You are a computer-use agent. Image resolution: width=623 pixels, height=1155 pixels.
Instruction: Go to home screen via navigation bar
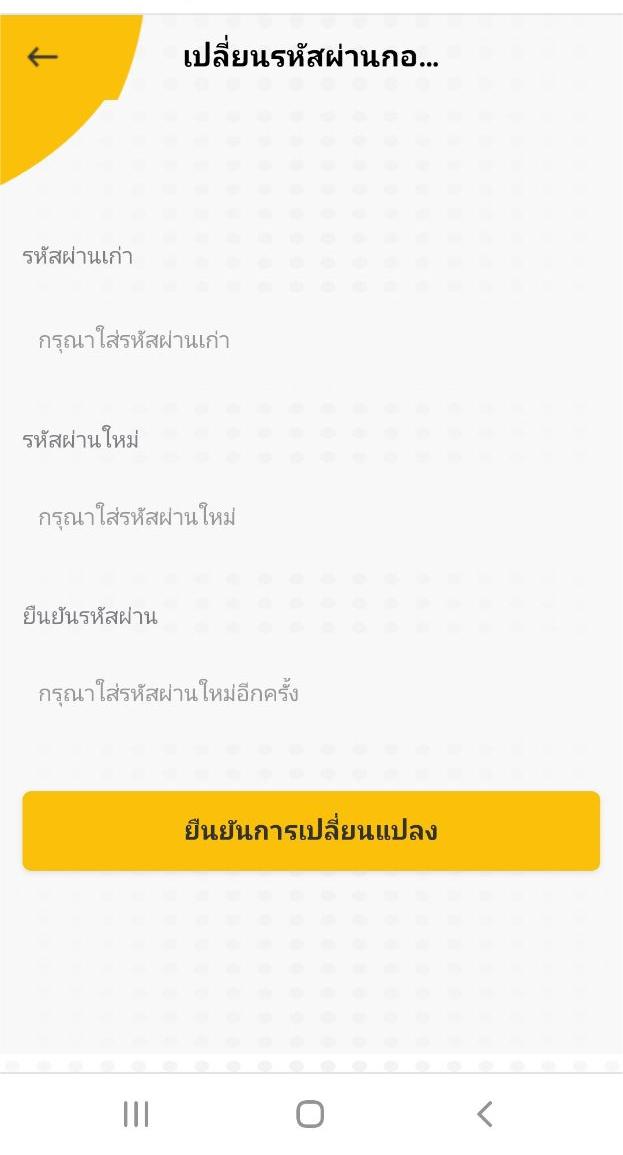click(x=310, y=1114)
